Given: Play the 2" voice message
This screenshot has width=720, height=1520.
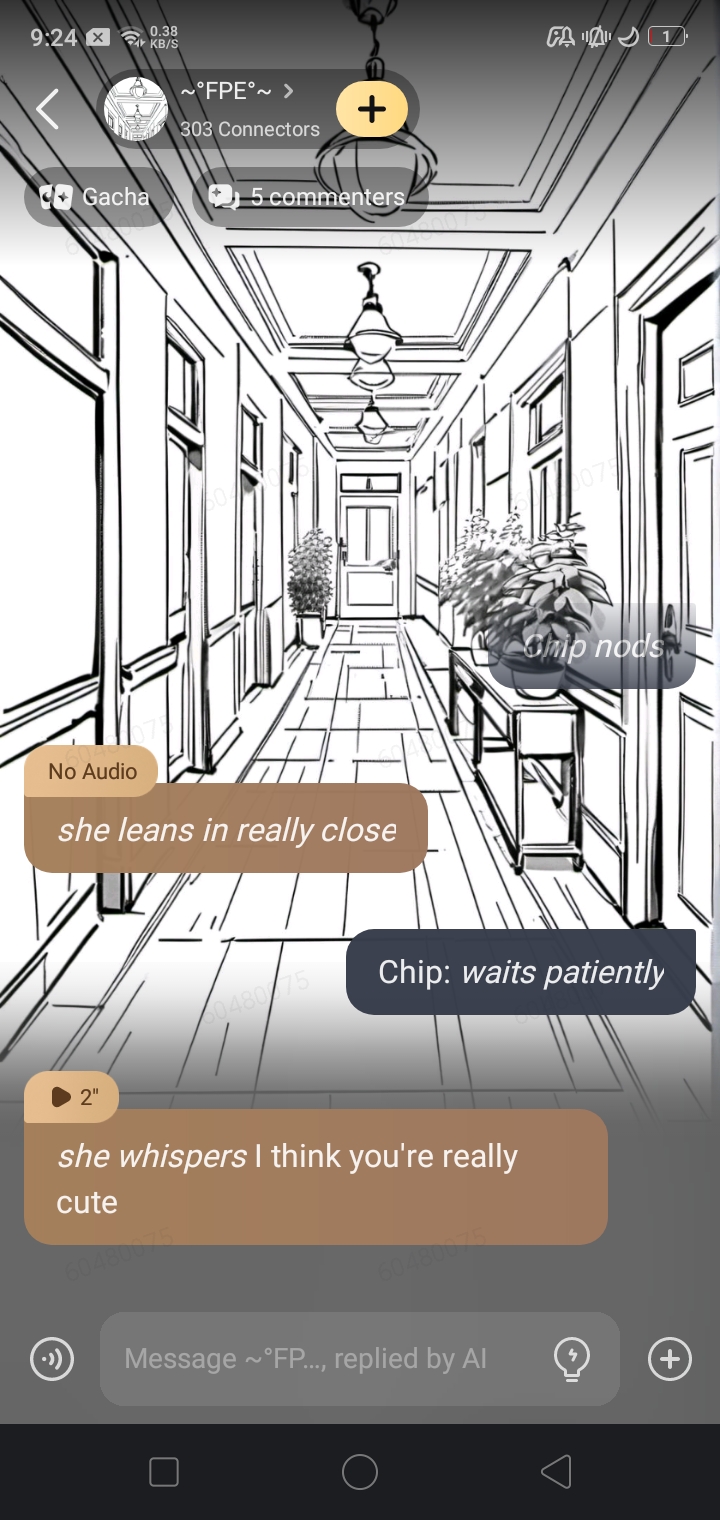Looking at the screenshot, I should 72,1097.
